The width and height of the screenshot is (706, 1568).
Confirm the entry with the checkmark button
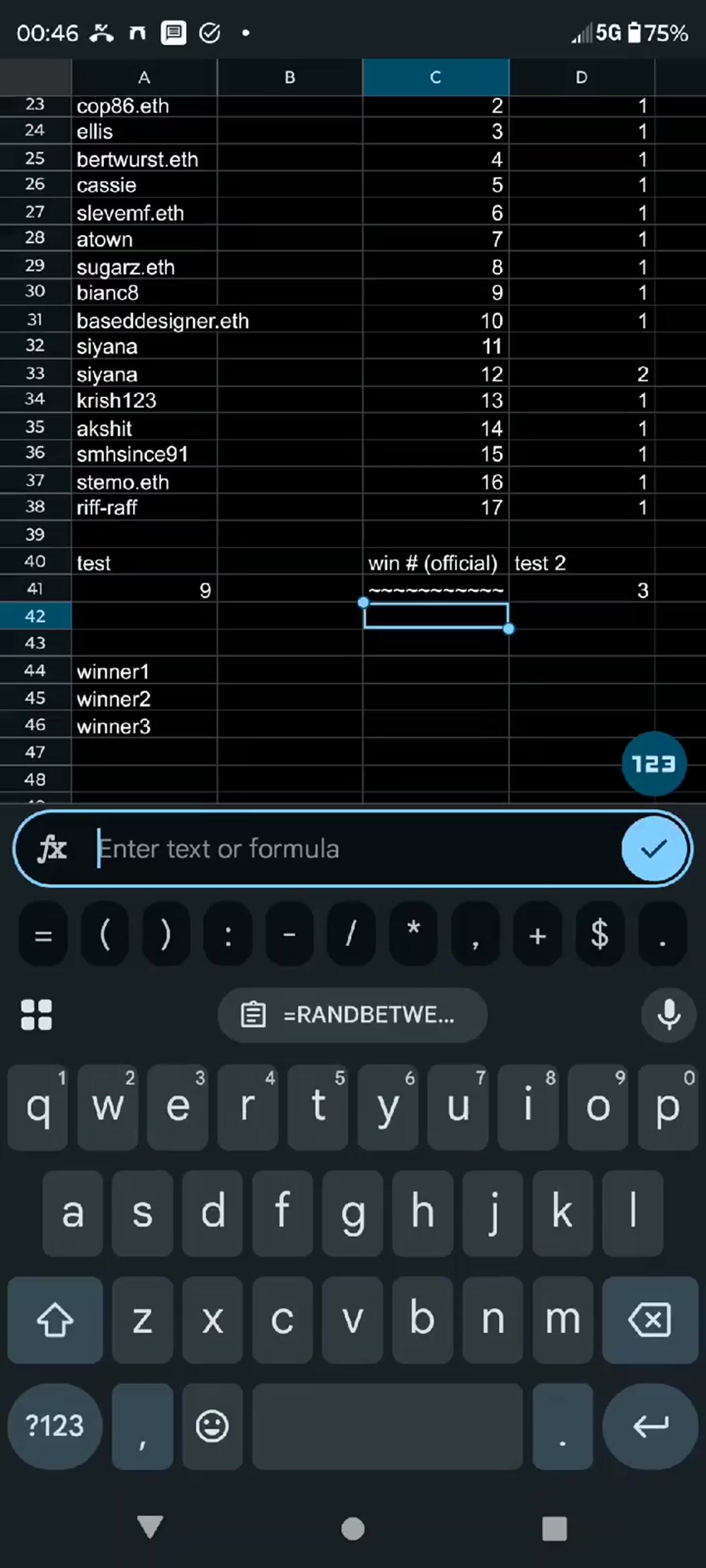654,849
